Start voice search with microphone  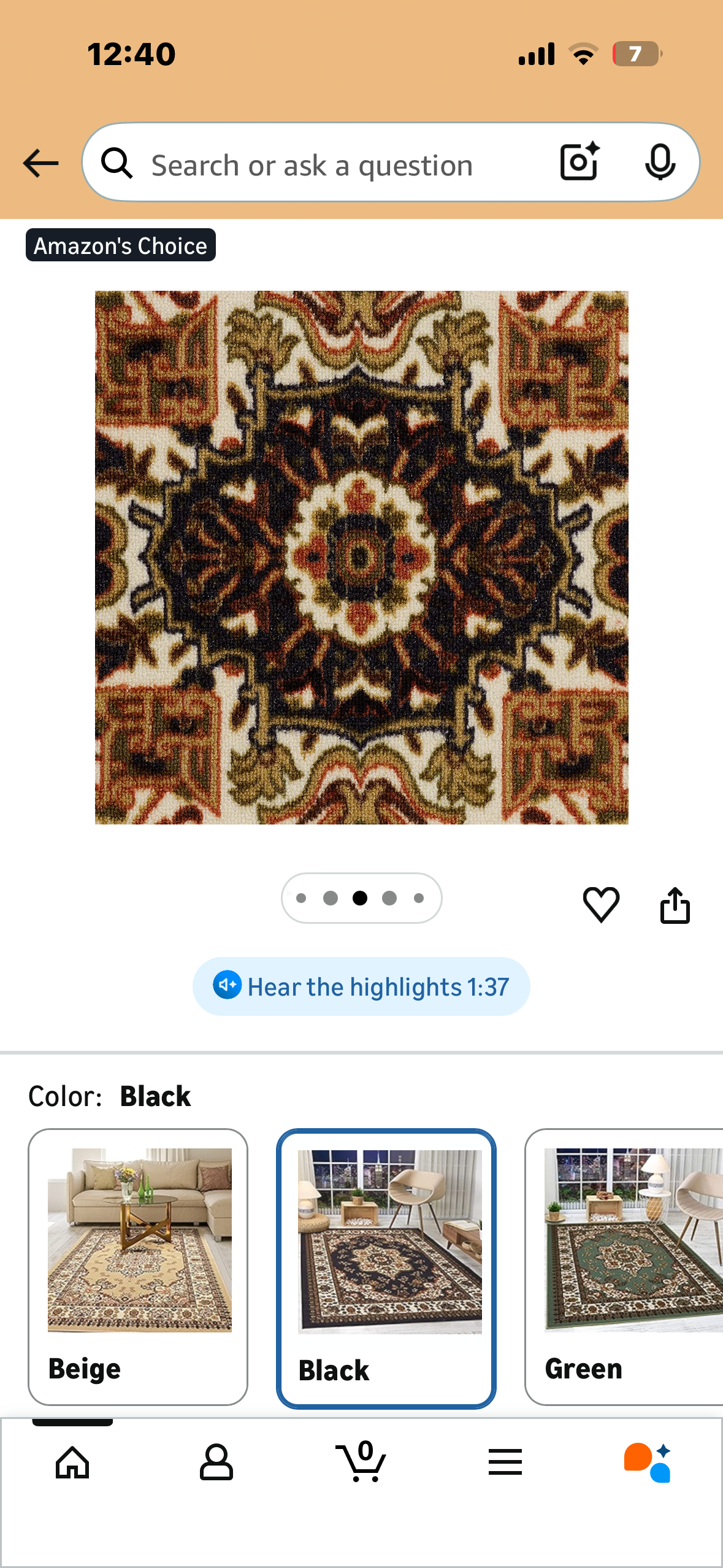(x=660, y=162)
